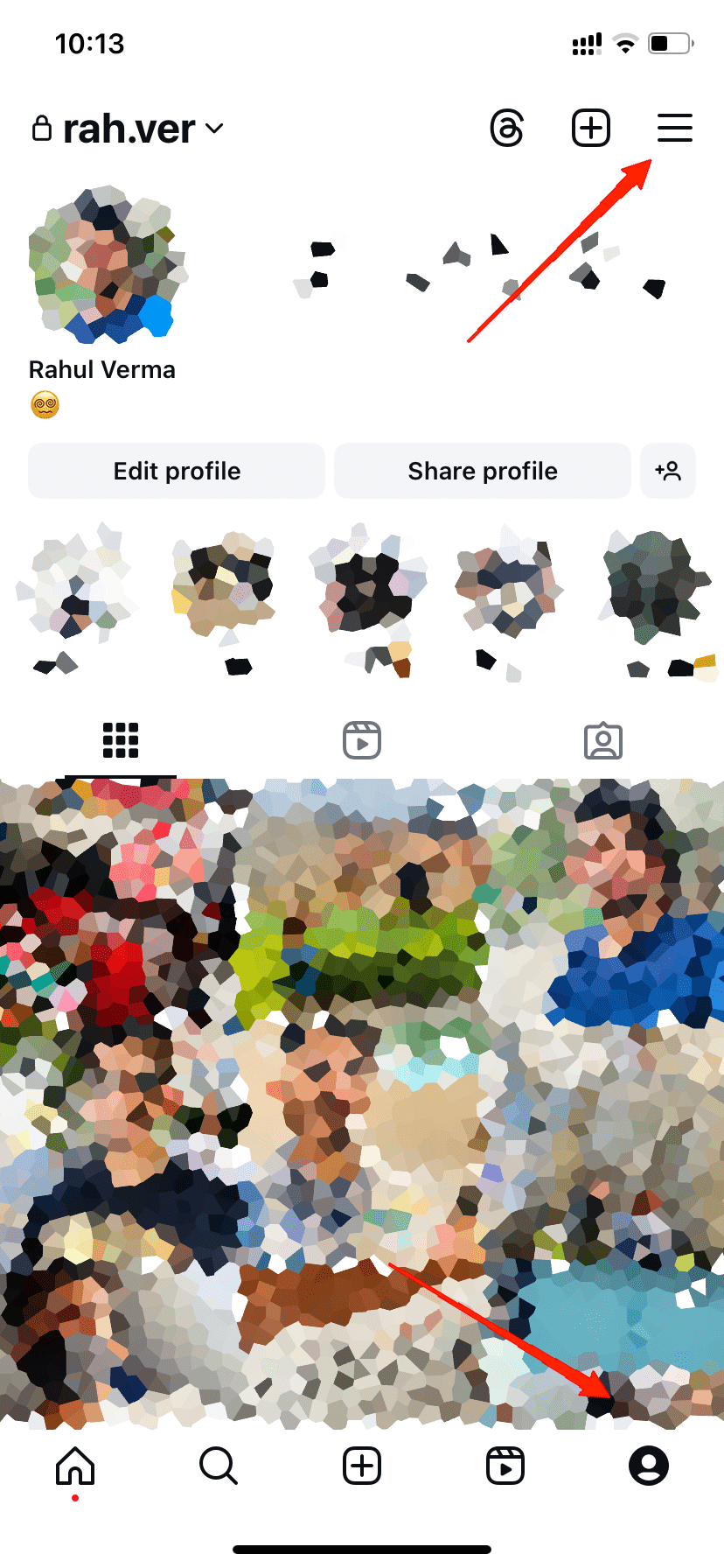Screen dimensions: 724x1568
Task: Expand the username dropdown chevron
Action: (x=212, y=129)
